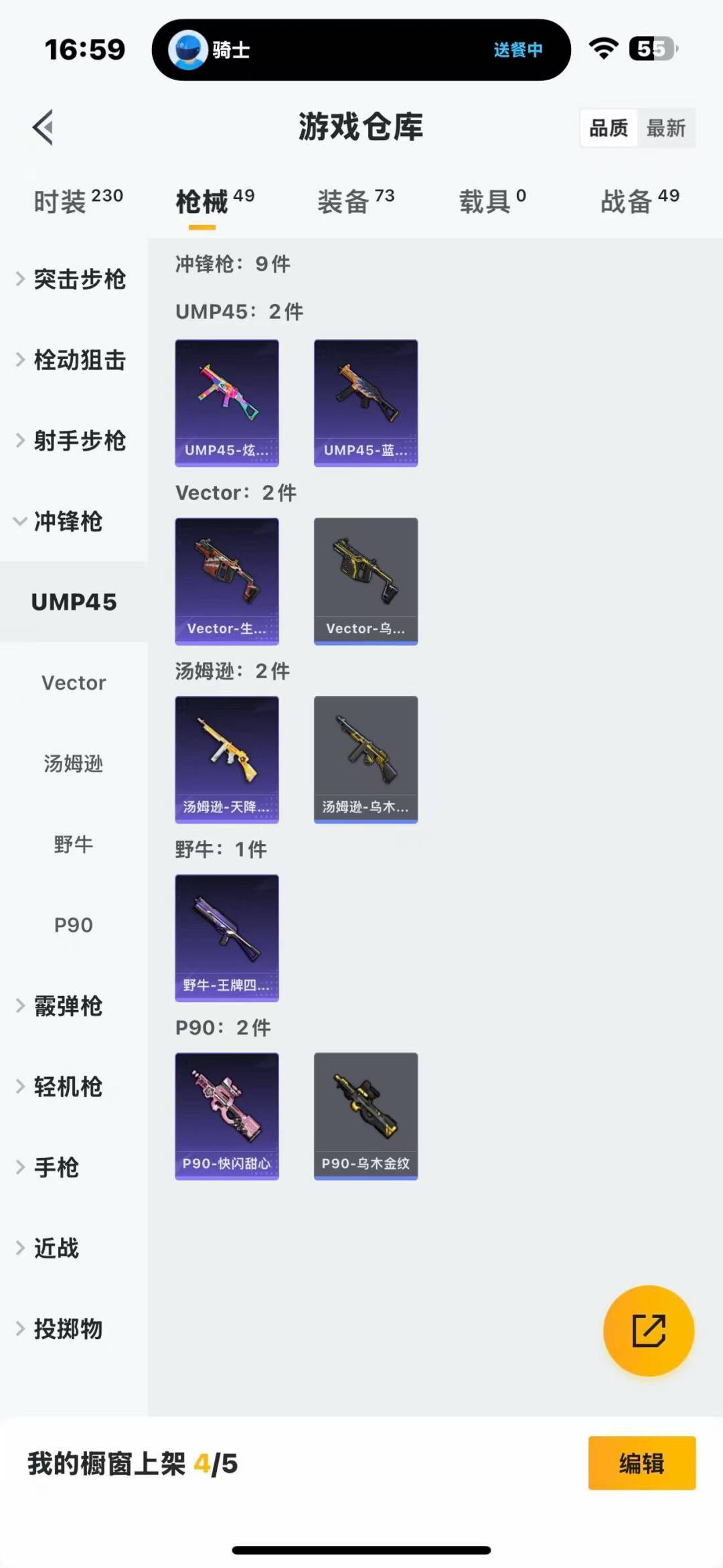Viewport: 723px width, 1568px height.
Task: Tap the orange floating share button
Action: [x=648, y=1330]
